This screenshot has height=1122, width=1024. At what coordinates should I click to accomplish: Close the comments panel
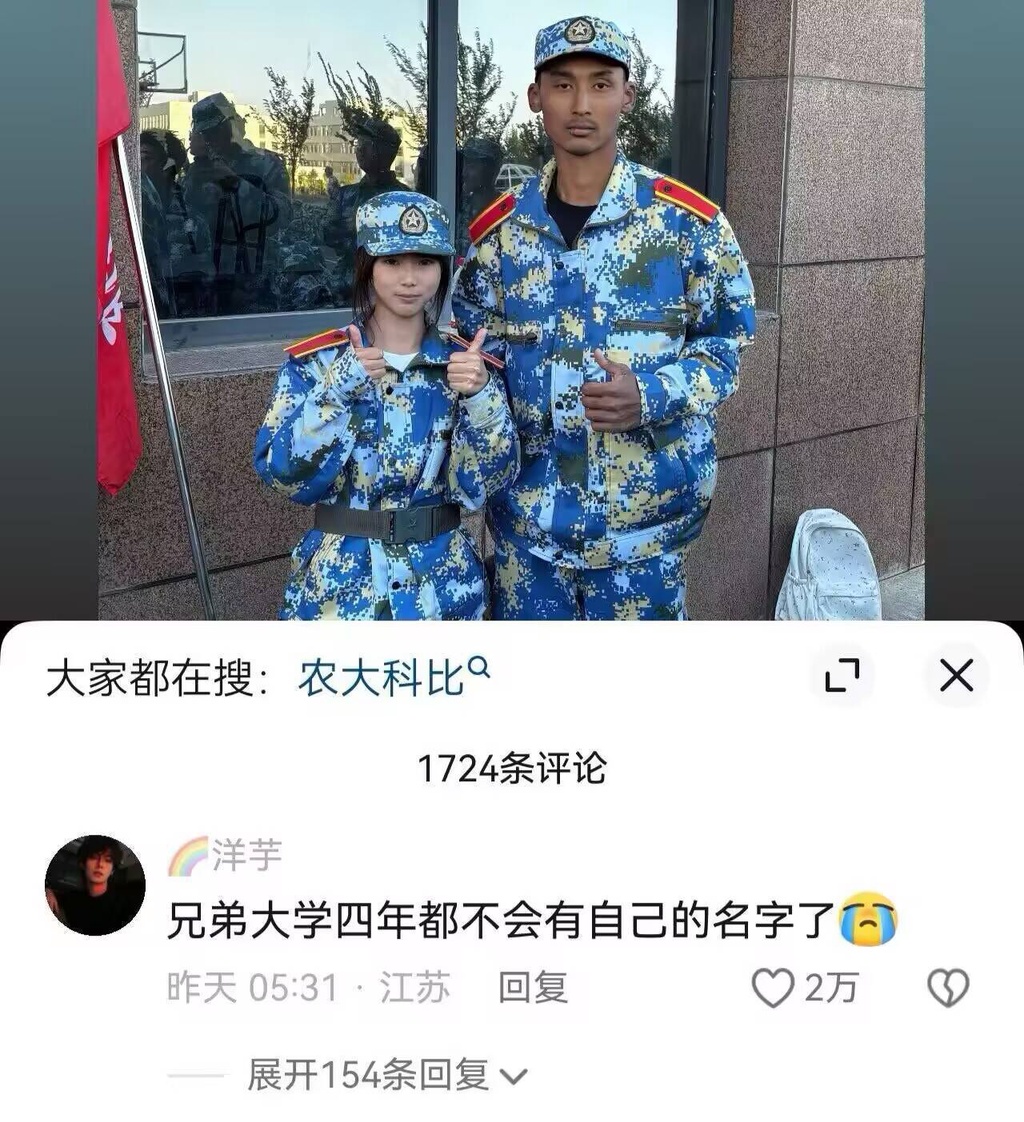[957, 675]
